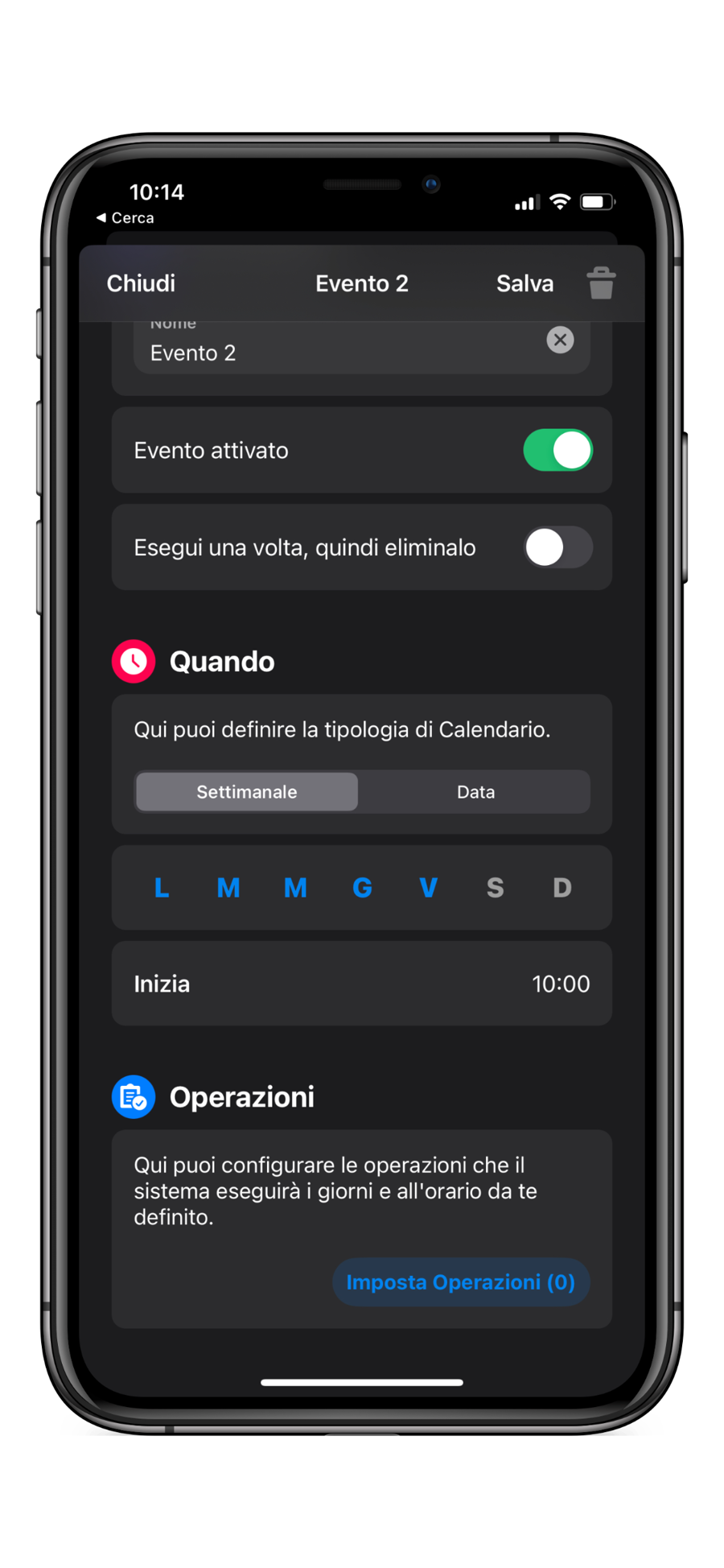The image size is (724, 1568).
Task: Select the D day
Action: [562, 888]
